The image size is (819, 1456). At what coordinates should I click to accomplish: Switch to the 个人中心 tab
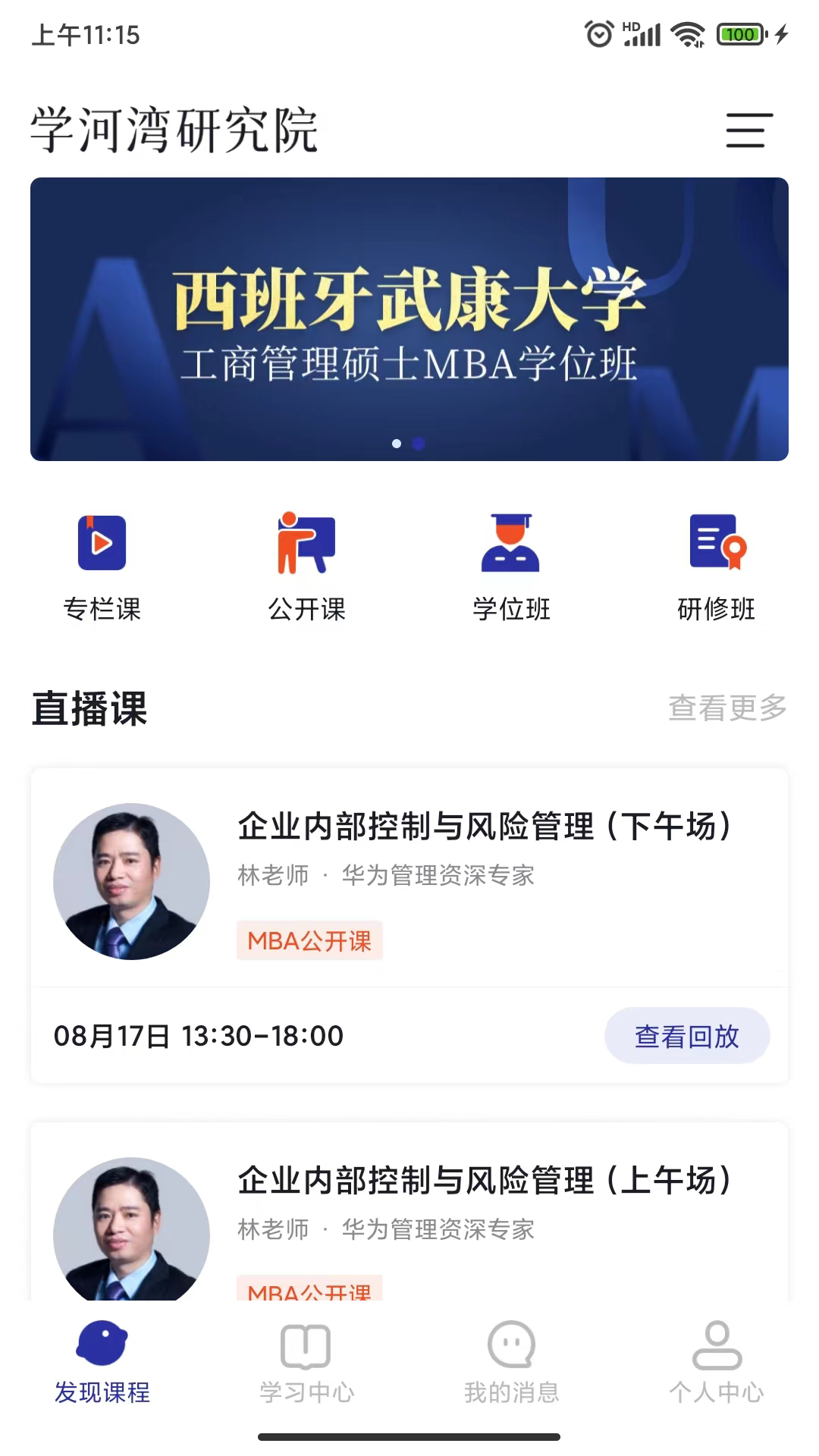[717, 1362]
